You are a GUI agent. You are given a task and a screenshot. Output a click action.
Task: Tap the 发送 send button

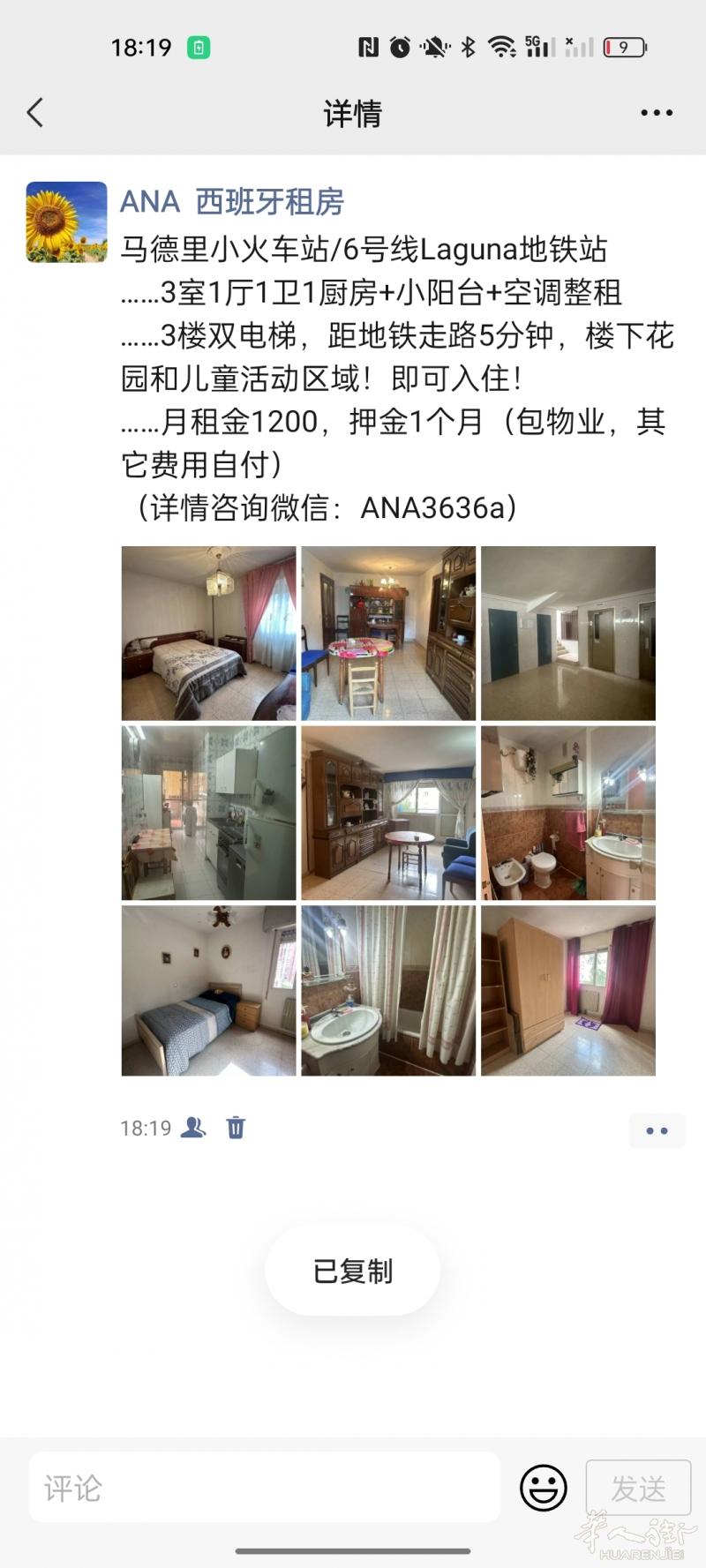tap(638, 1488)
